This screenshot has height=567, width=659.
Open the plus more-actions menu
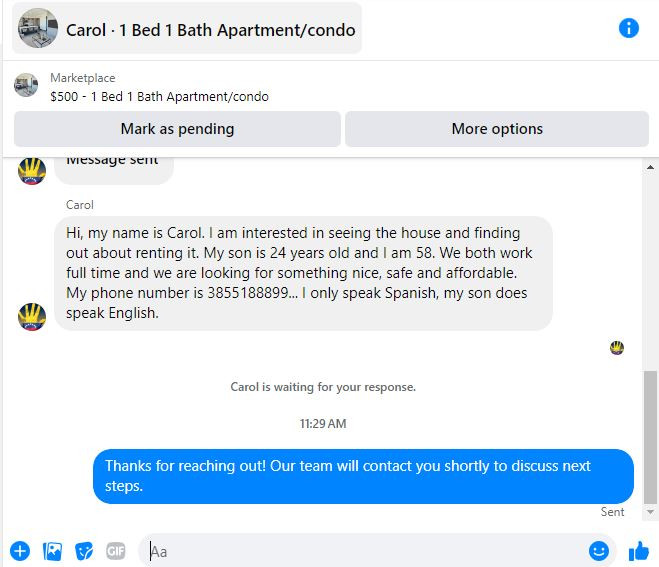20,551
